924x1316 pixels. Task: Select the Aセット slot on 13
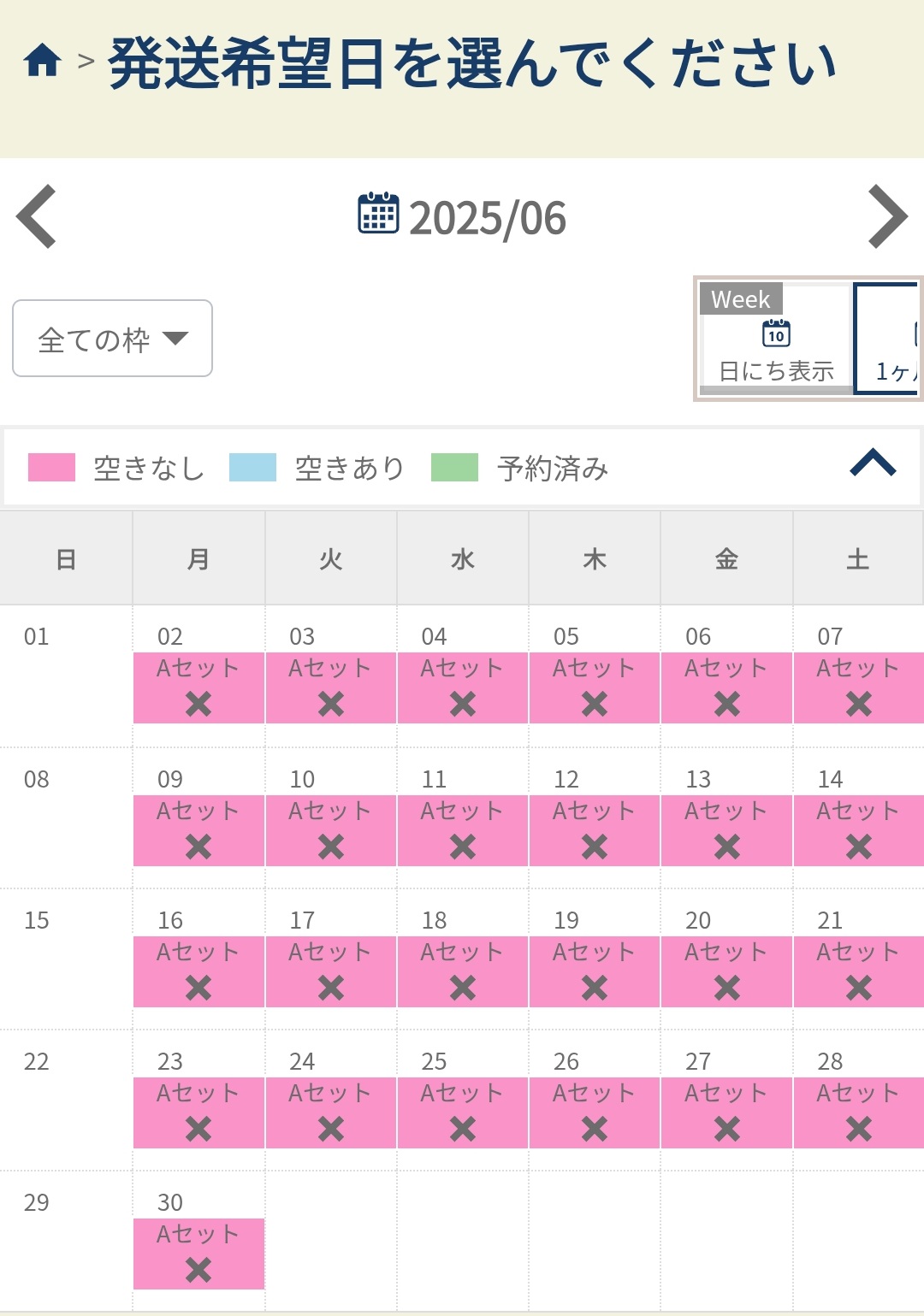[726, 830]
